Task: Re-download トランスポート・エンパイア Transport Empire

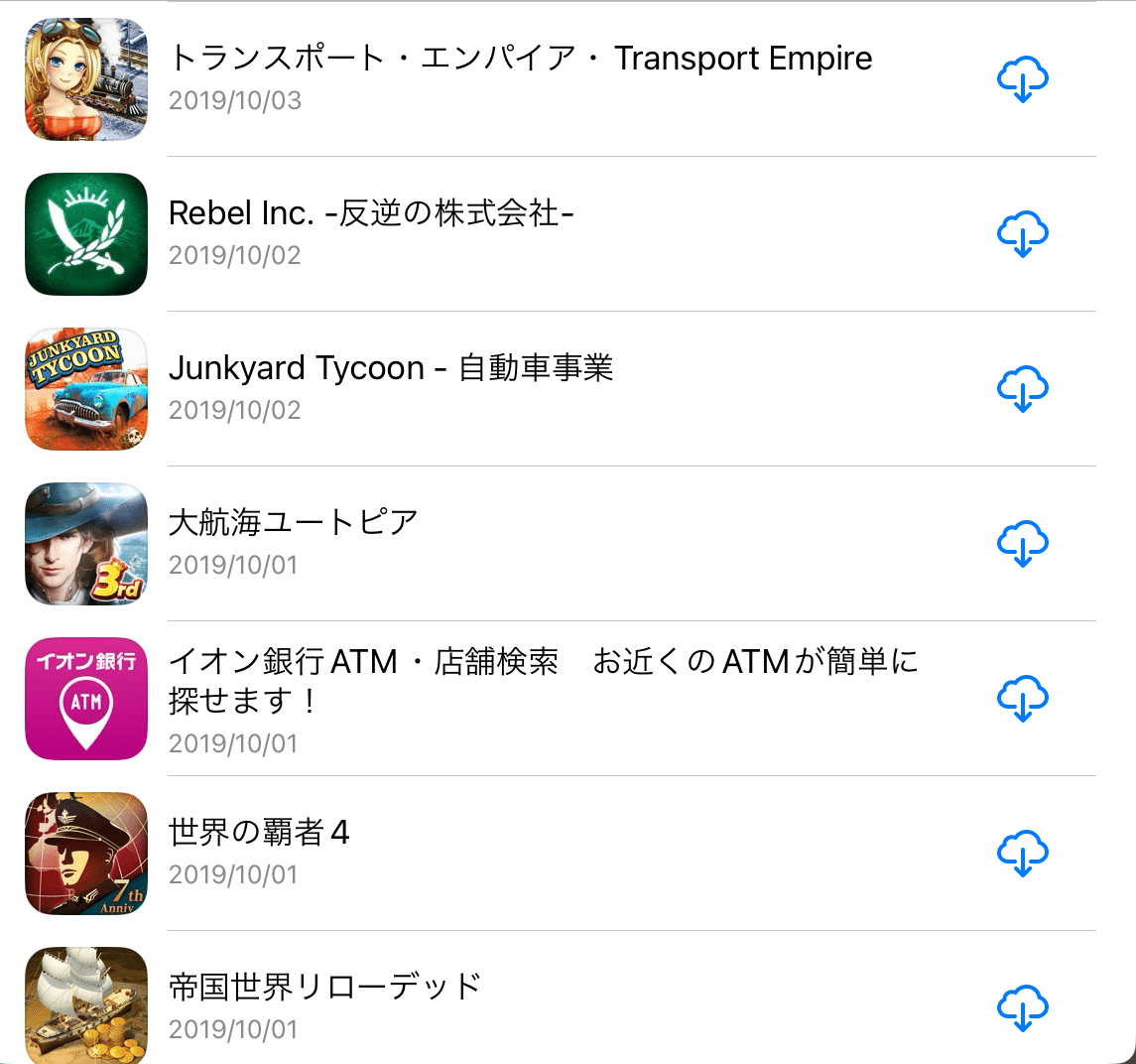Action: pyautogui.click(x=1022, y=79)
